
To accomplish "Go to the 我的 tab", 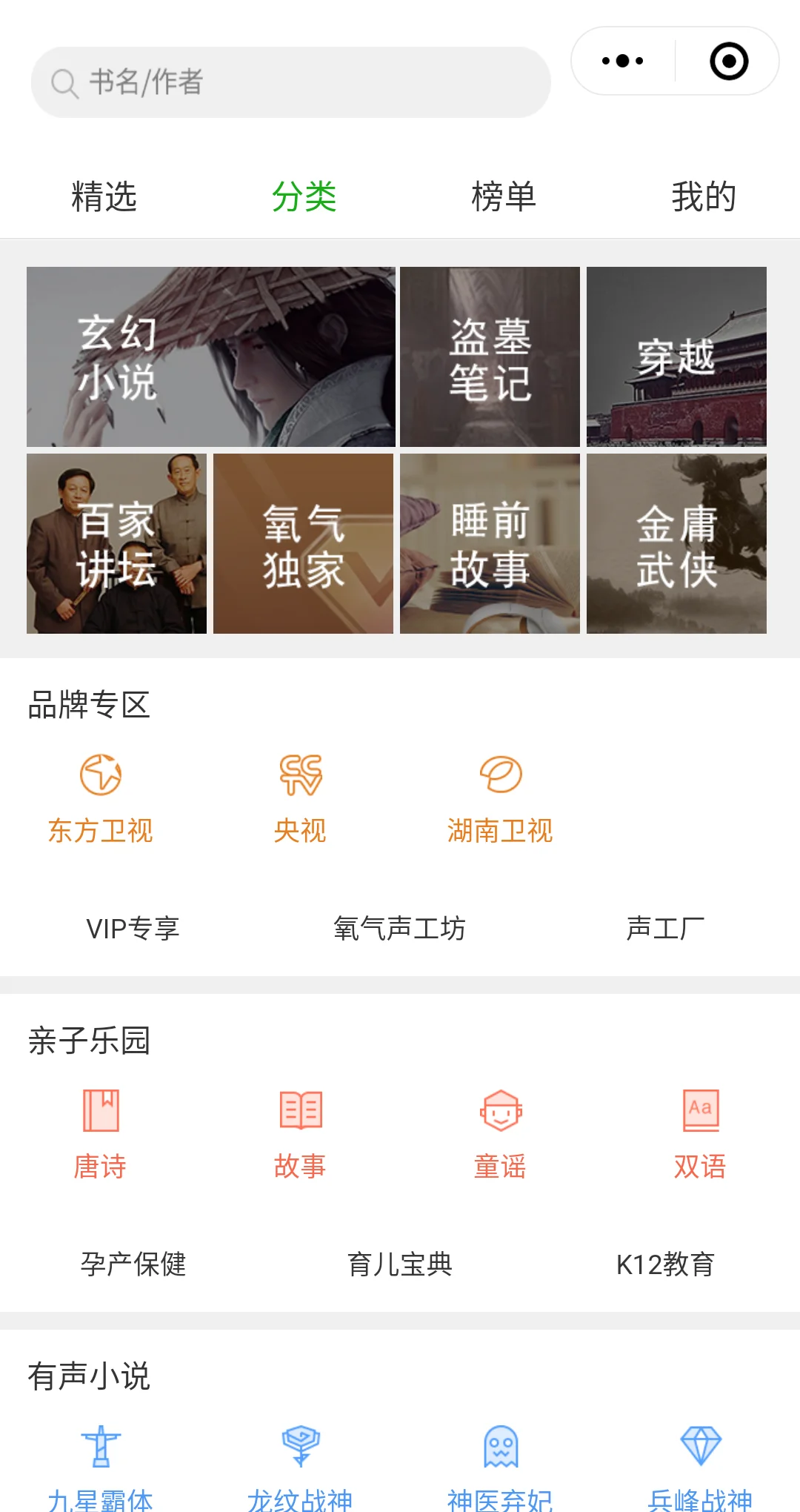I will tap(704, 196).
